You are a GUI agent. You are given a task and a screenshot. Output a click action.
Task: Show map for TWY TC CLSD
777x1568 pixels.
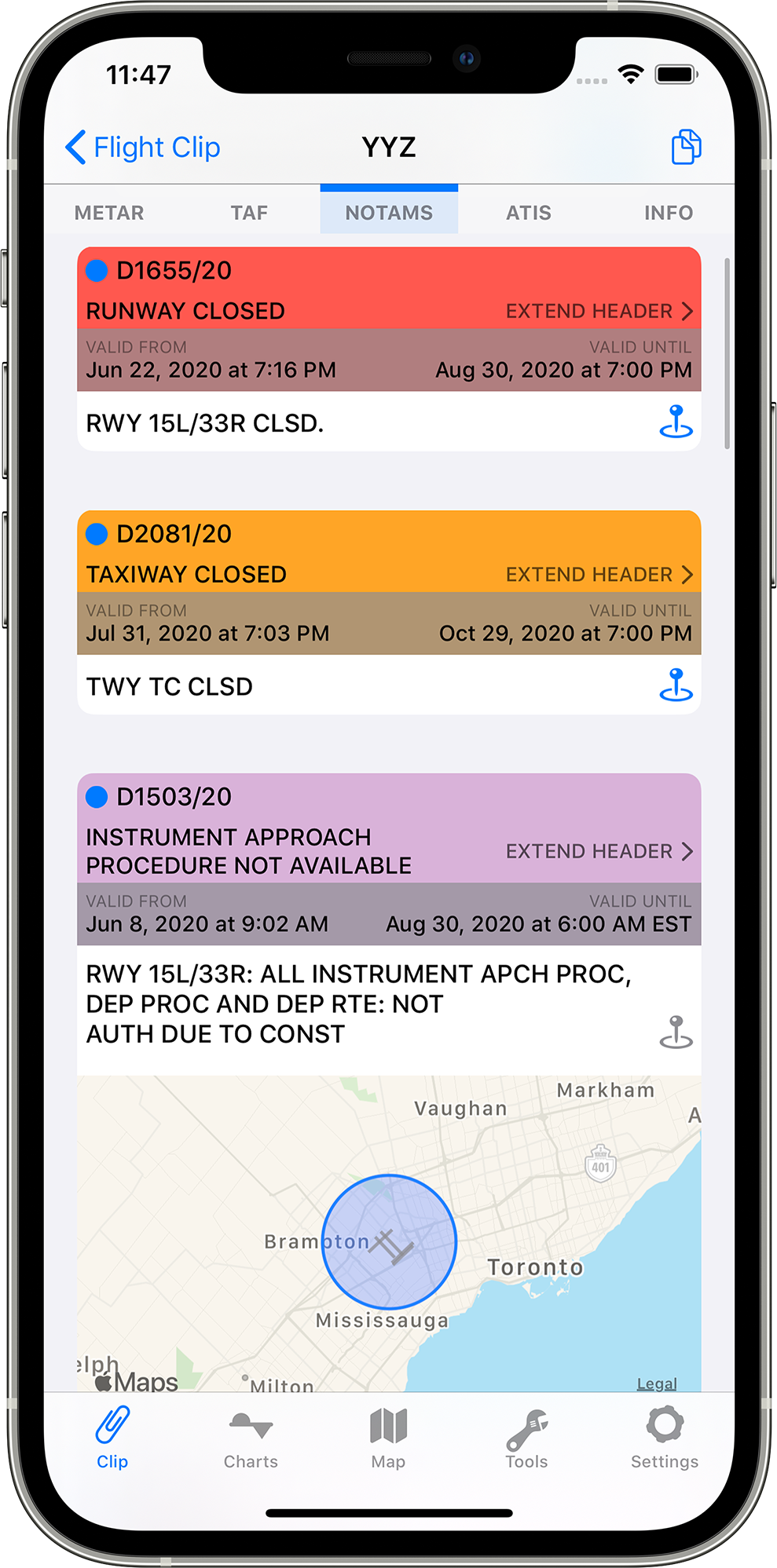[x=676, y=685]
